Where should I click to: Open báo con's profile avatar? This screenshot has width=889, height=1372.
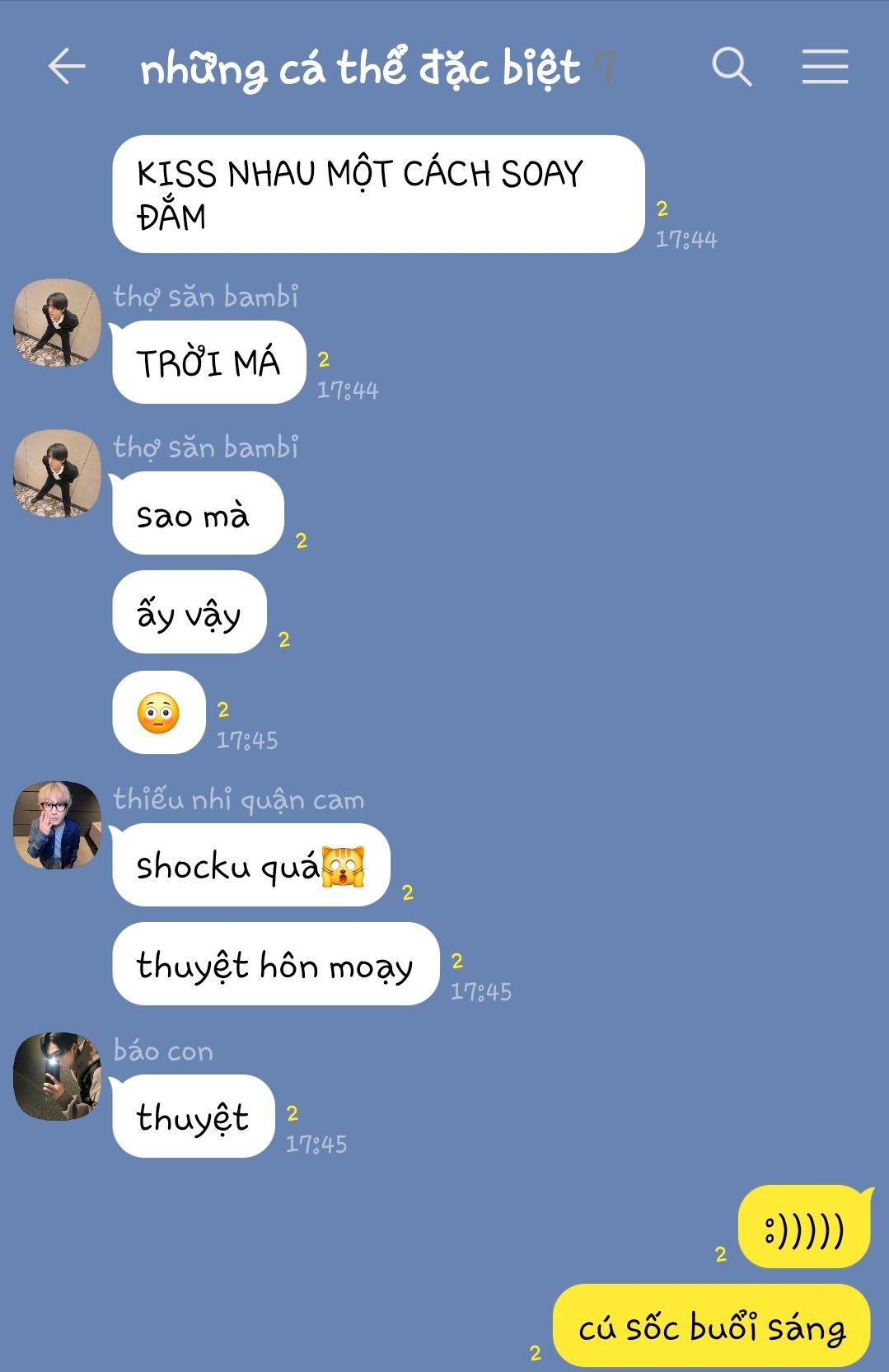coord(57,1076)
